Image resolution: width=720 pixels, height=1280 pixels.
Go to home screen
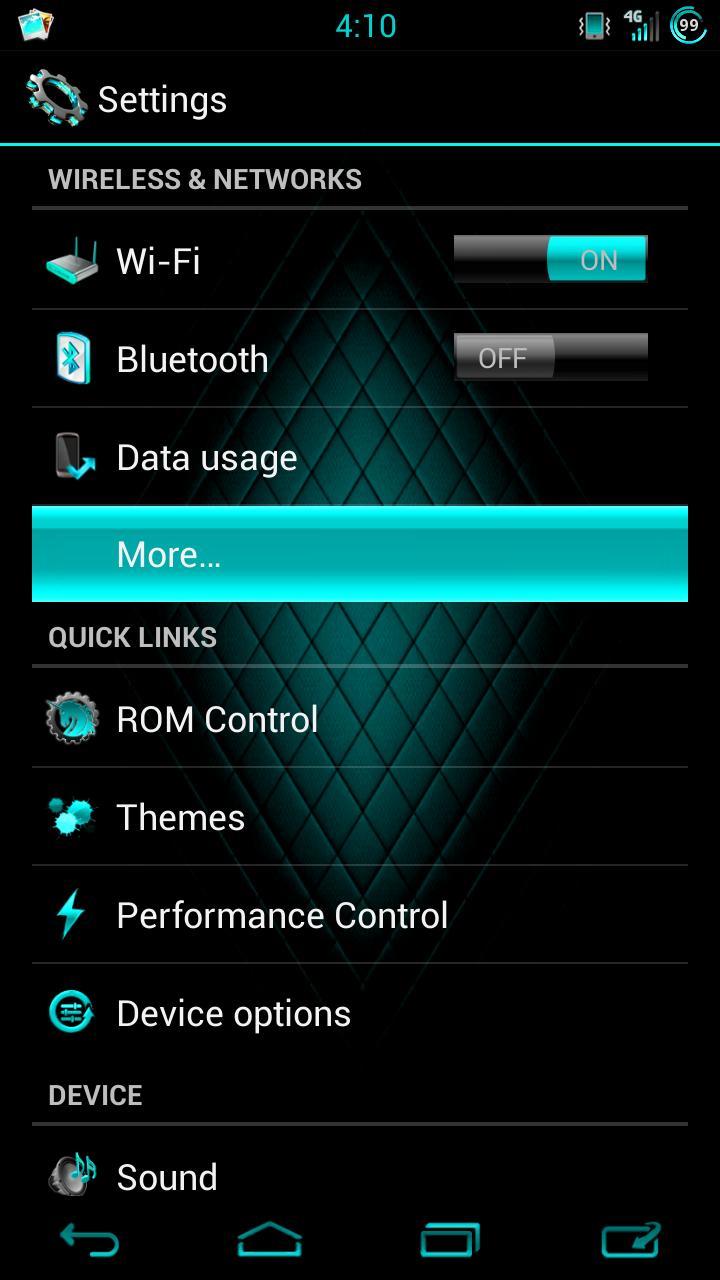[x=270, y=1241]
